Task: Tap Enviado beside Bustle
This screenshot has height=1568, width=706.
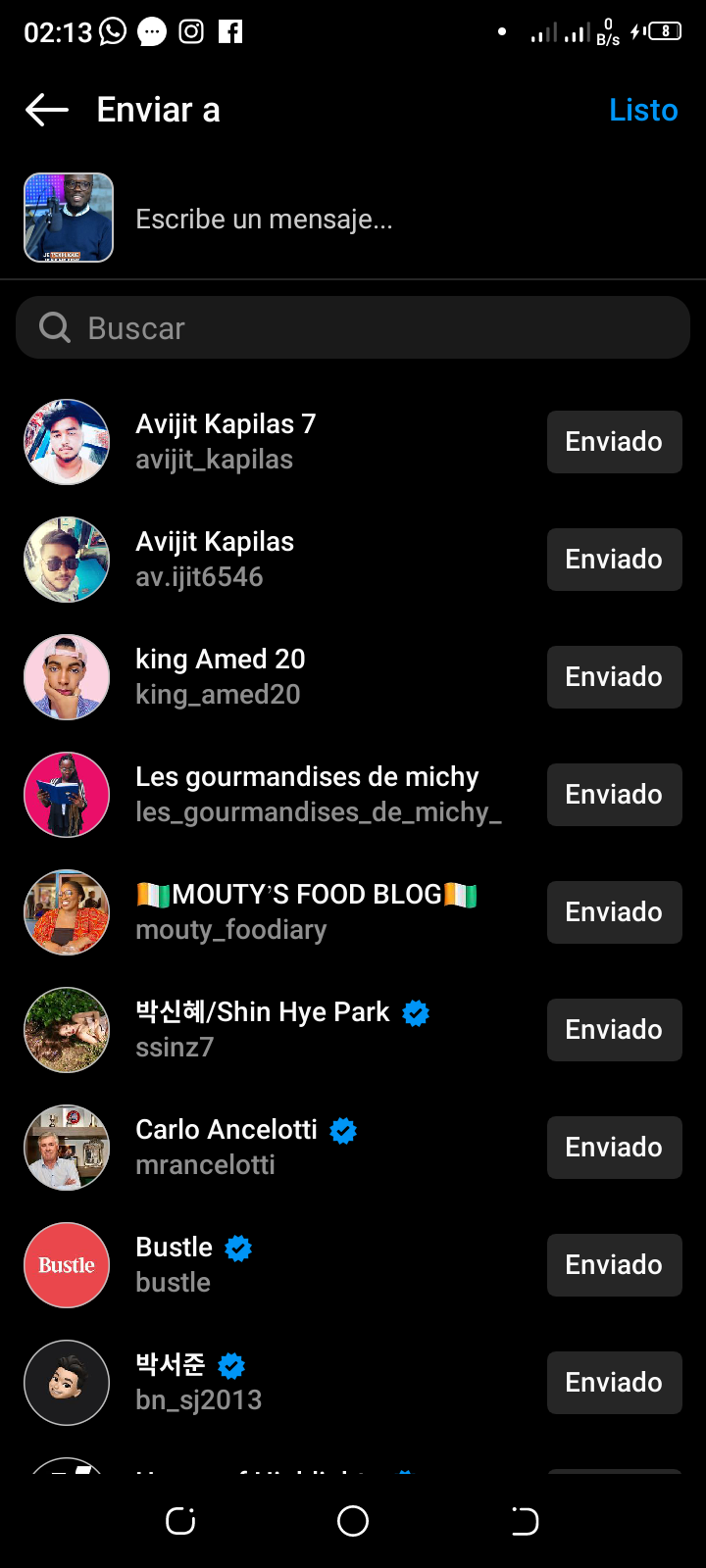Action: coord(614,1265)
